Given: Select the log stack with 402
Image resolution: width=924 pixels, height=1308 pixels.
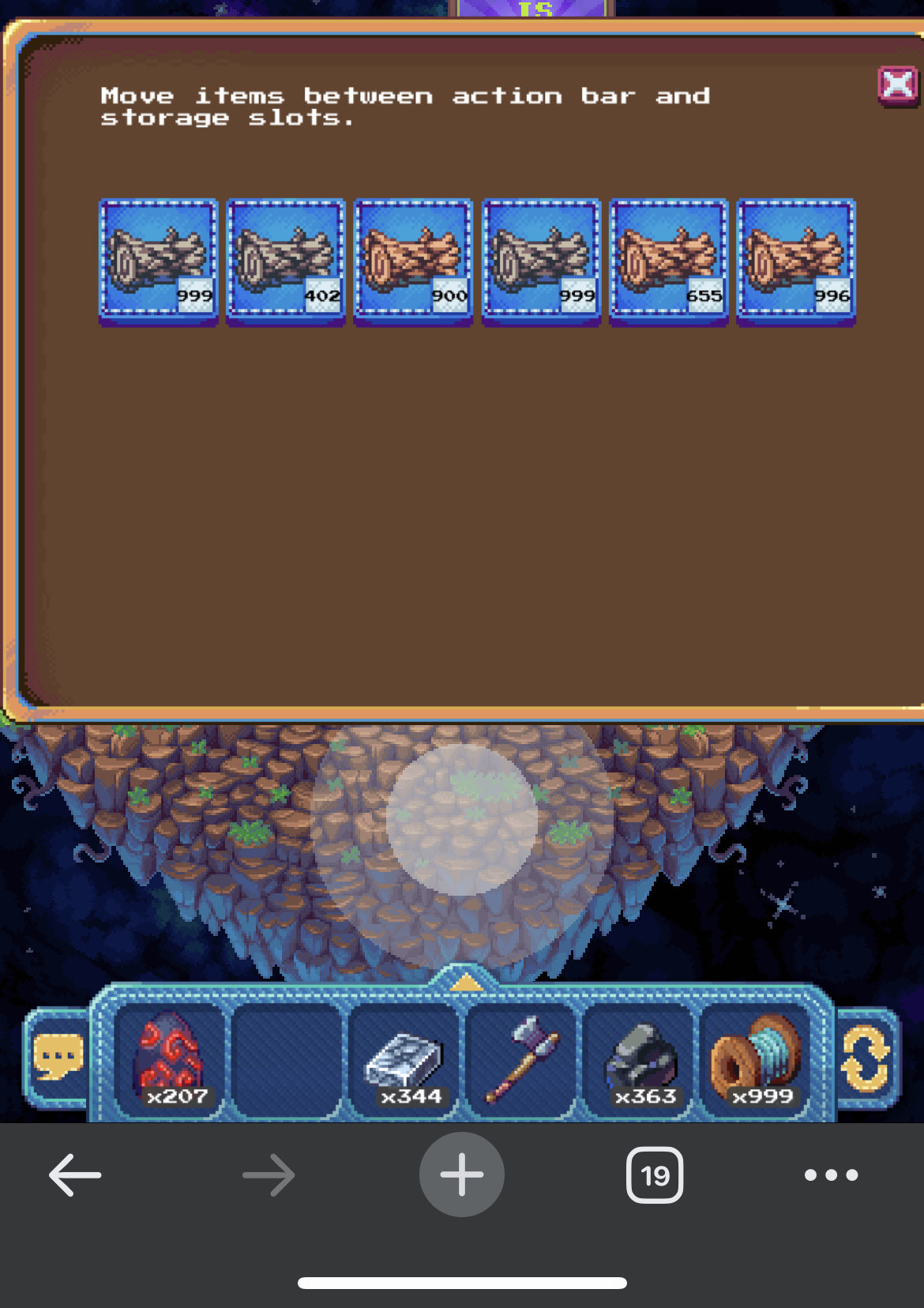Looking at the screenshot, I should pos(286,261).
